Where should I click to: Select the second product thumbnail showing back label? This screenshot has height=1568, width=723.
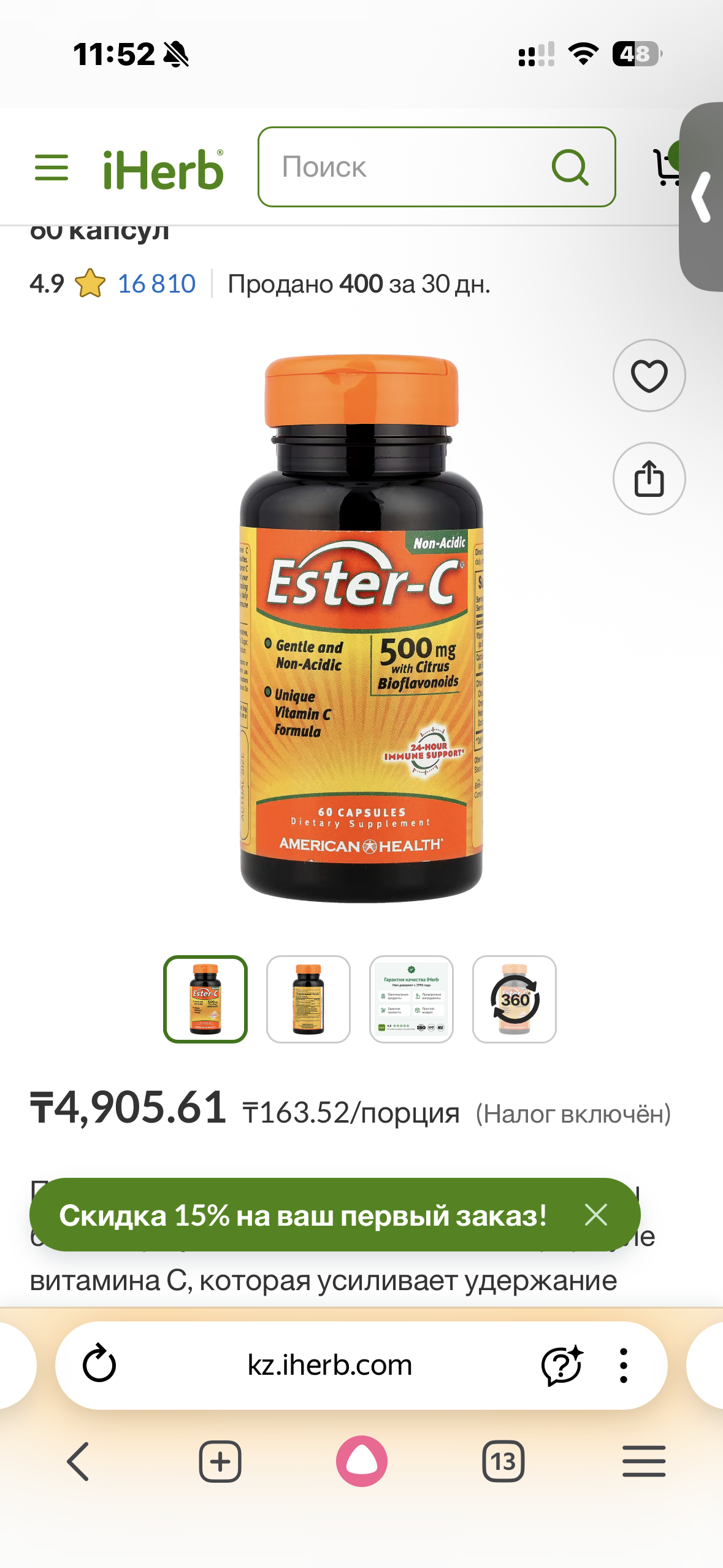308,999
